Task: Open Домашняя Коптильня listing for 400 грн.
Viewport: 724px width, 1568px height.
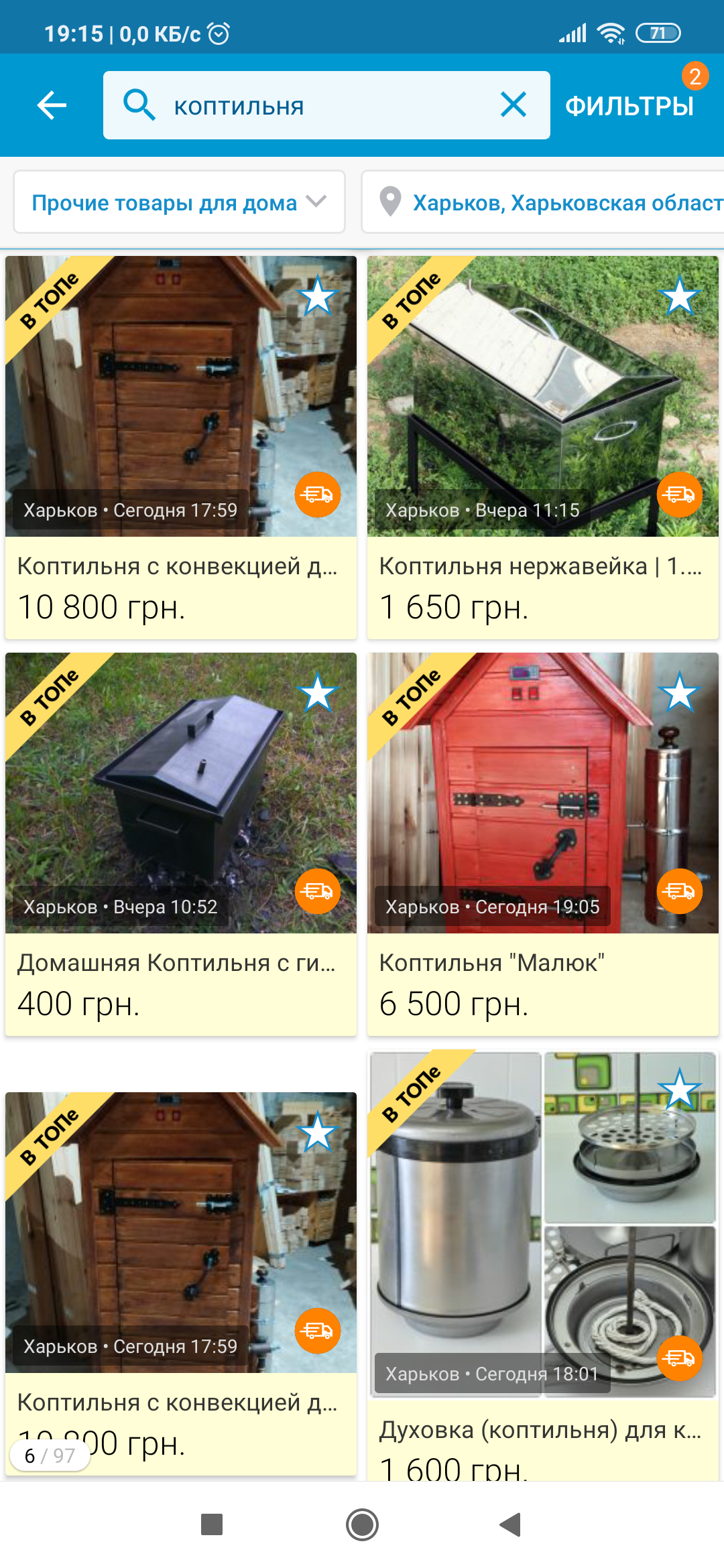Action: (x=180, y=963)
